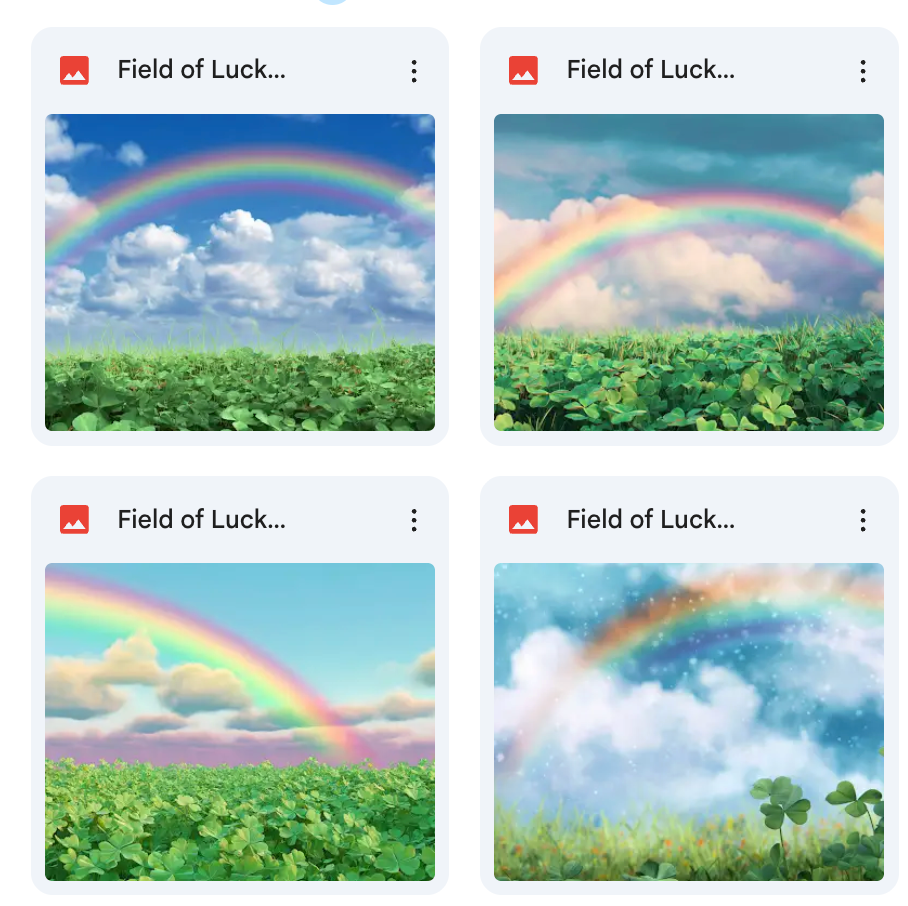The width and height of the screenshot is (908, 906).
Task: Open the sparkly watercolor Field of Luck image
Action: coord(689,721)
